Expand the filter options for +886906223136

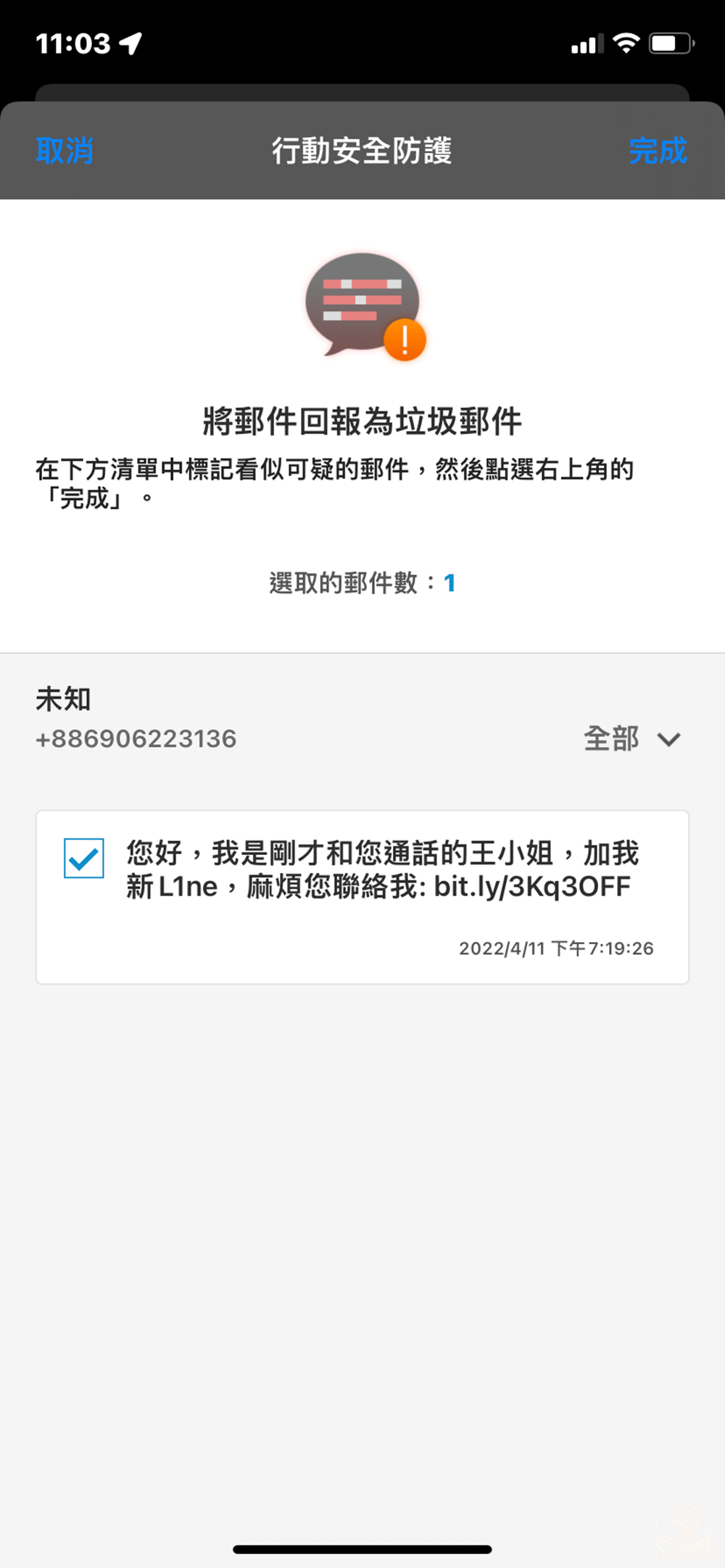click(x=634, y=738)
